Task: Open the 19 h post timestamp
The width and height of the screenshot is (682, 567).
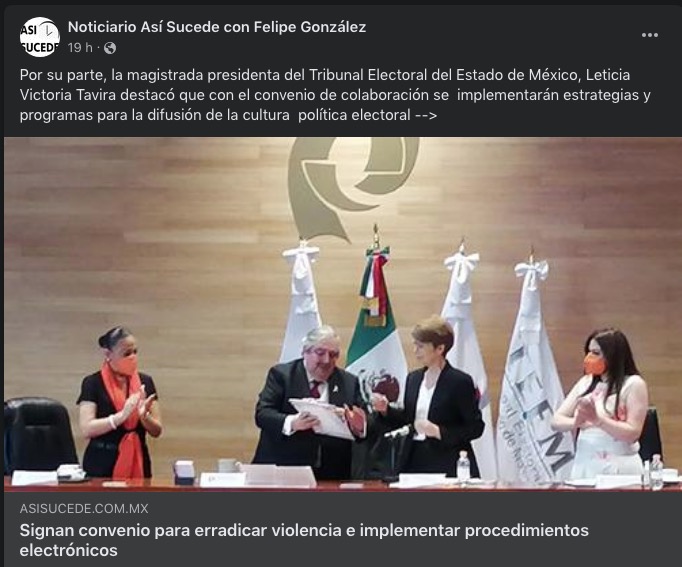Action: coord(80,48)
